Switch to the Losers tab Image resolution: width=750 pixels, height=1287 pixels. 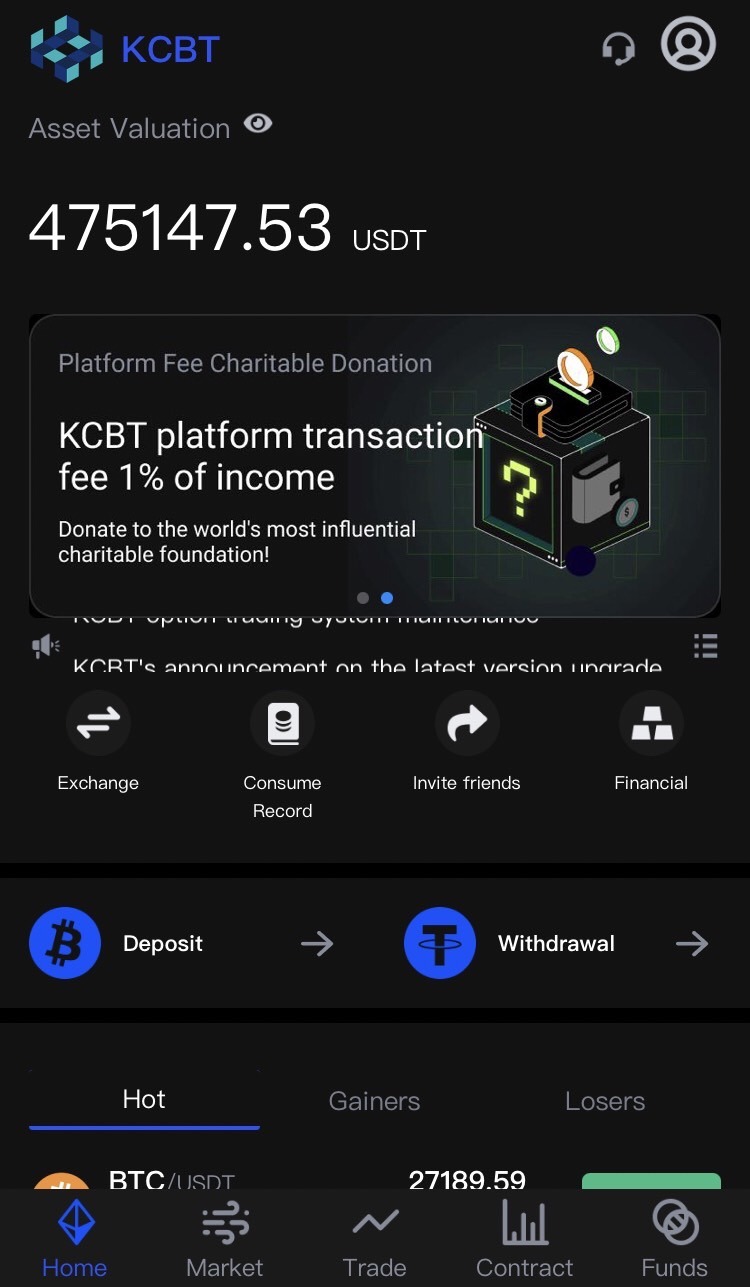[x=604, y=1101]
